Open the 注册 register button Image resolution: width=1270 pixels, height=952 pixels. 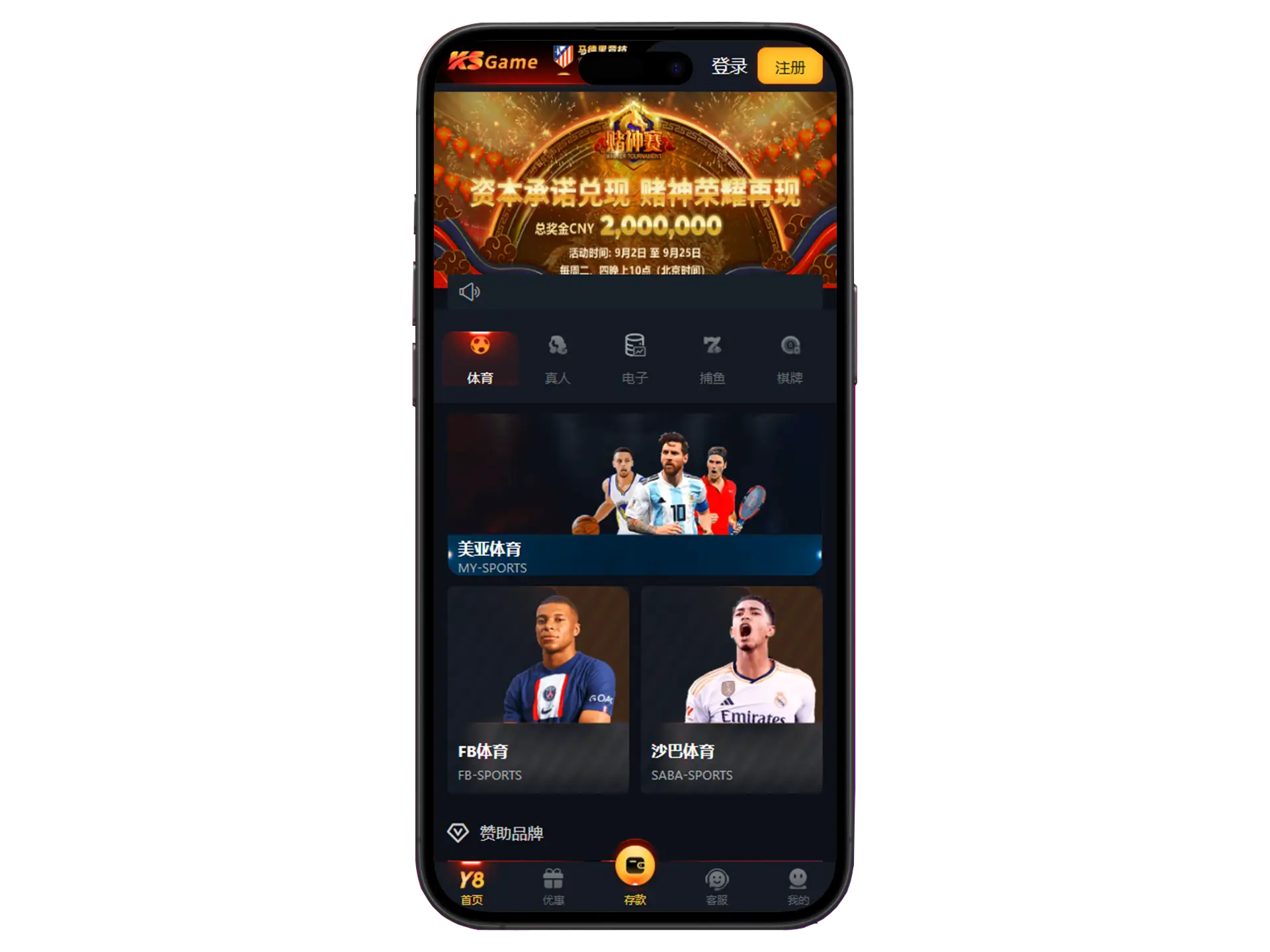click(790, 67)
